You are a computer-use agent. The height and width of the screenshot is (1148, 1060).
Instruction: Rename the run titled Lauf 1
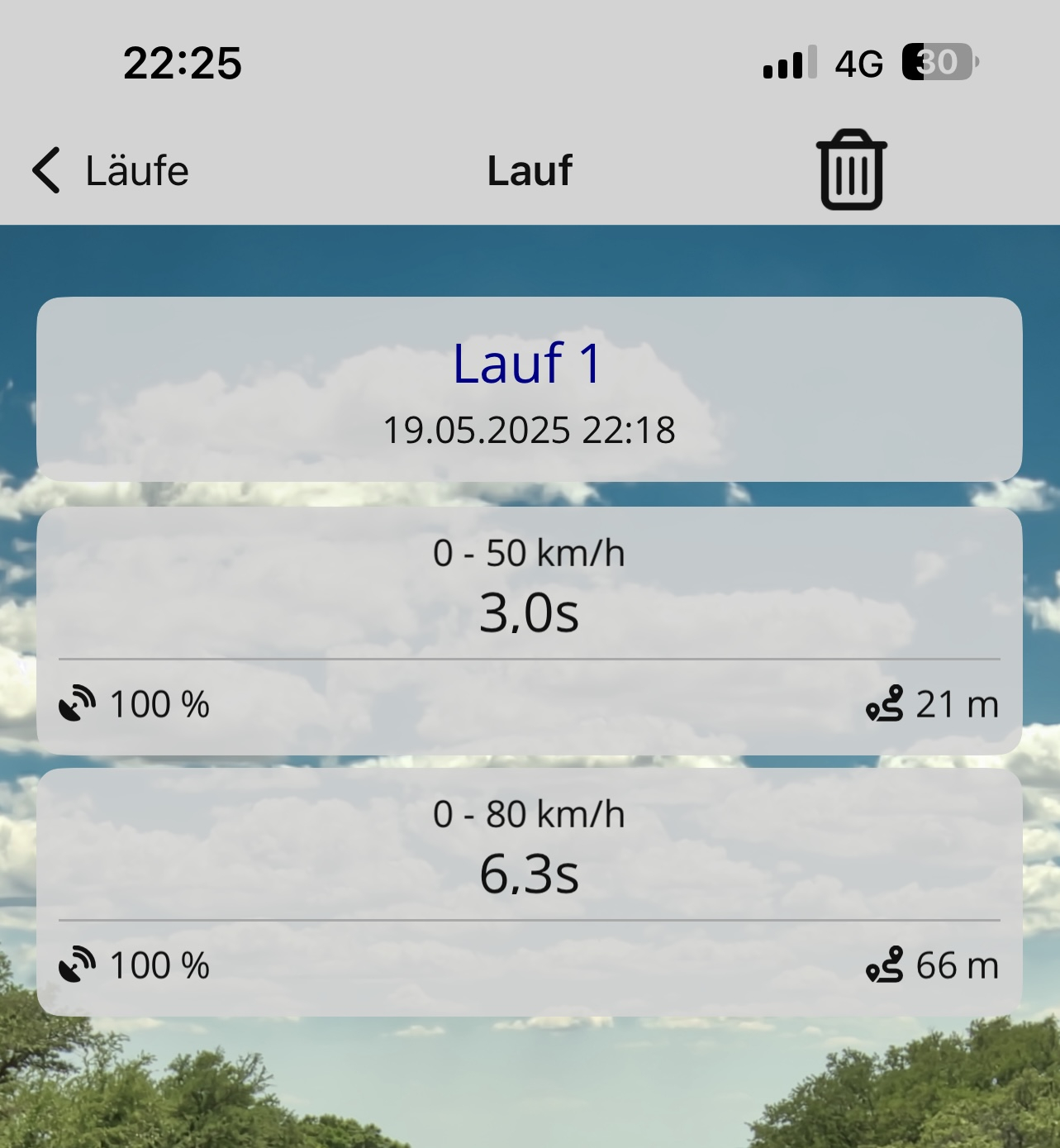529,363
